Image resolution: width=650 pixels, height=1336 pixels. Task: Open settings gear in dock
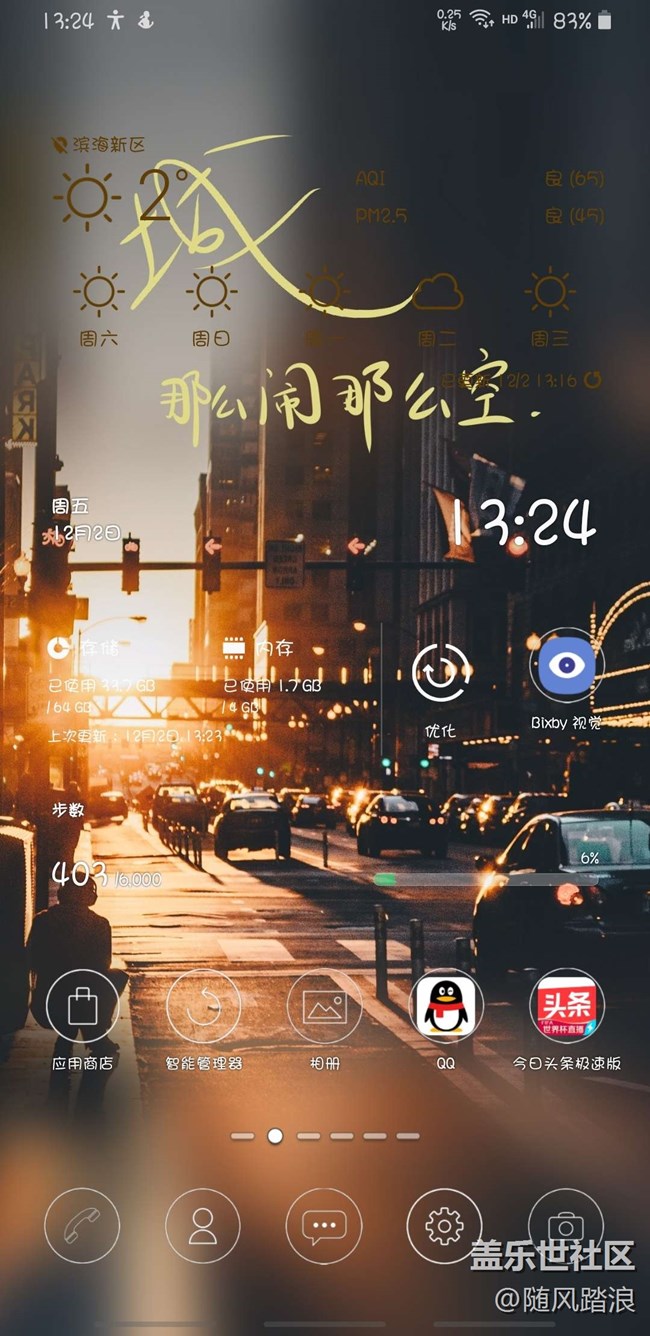(x=445, y=1225)
